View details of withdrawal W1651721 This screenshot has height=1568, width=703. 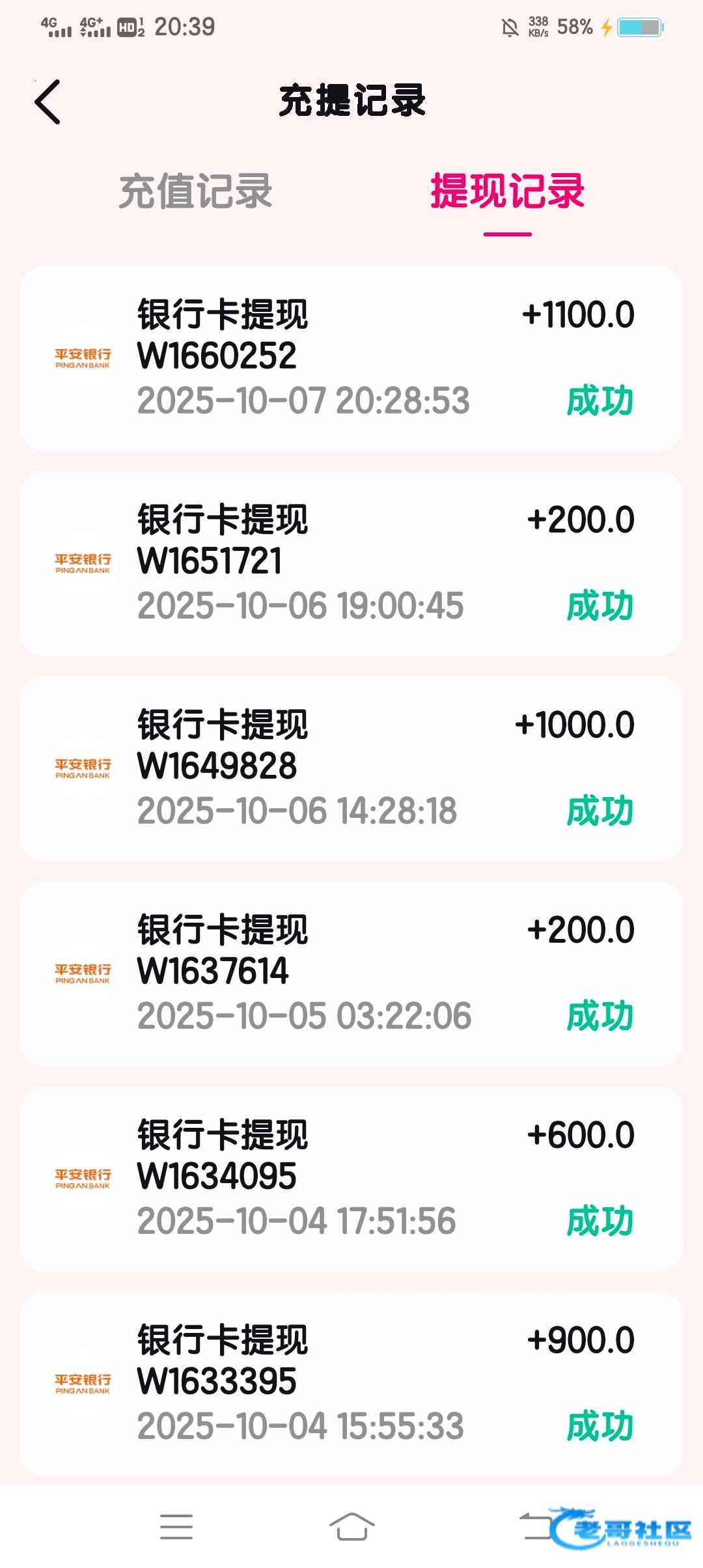[351, 563]
